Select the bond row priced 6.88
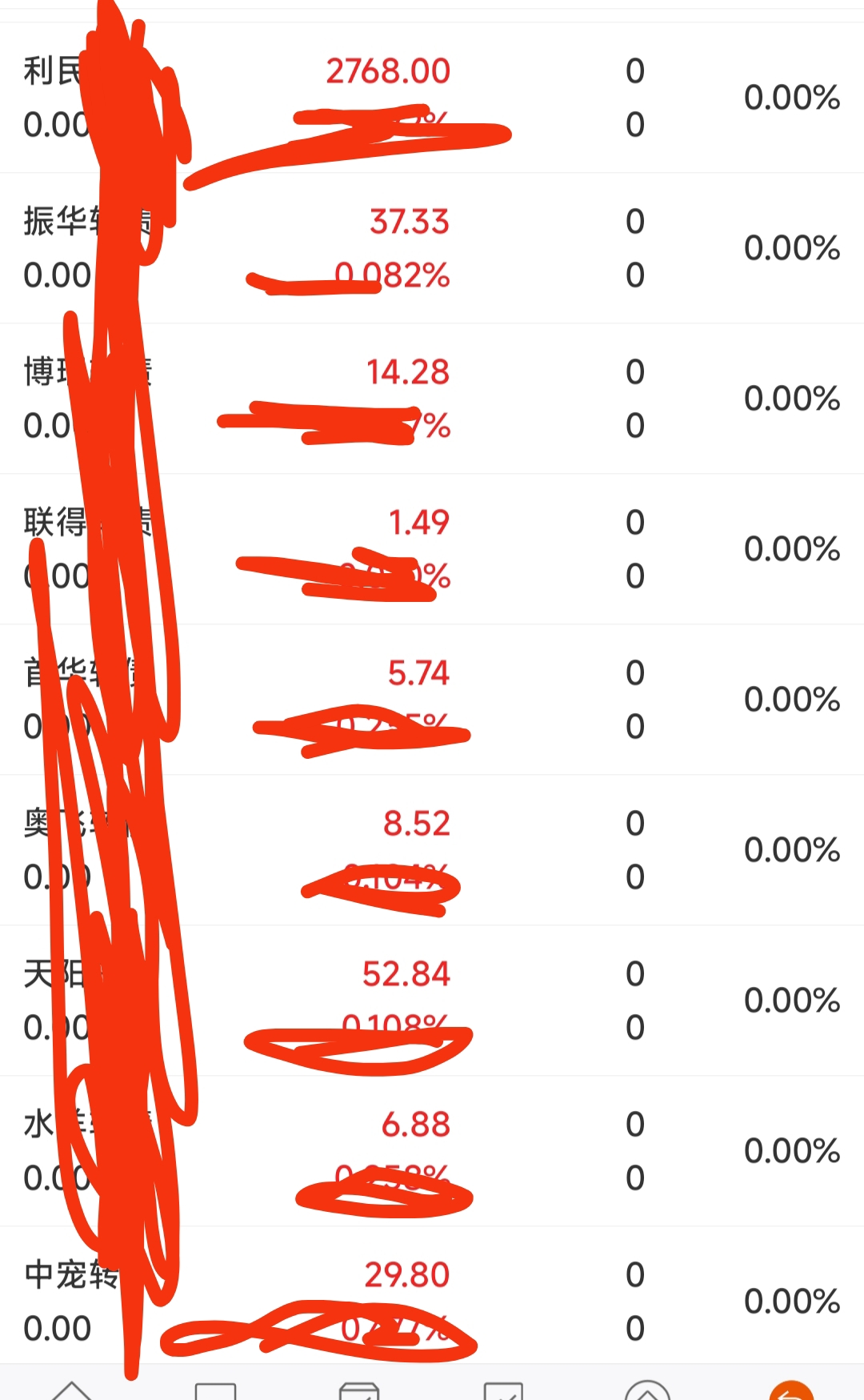Image resolution: width=864 pixels, height=1400 pixels. coord(432,1151)
